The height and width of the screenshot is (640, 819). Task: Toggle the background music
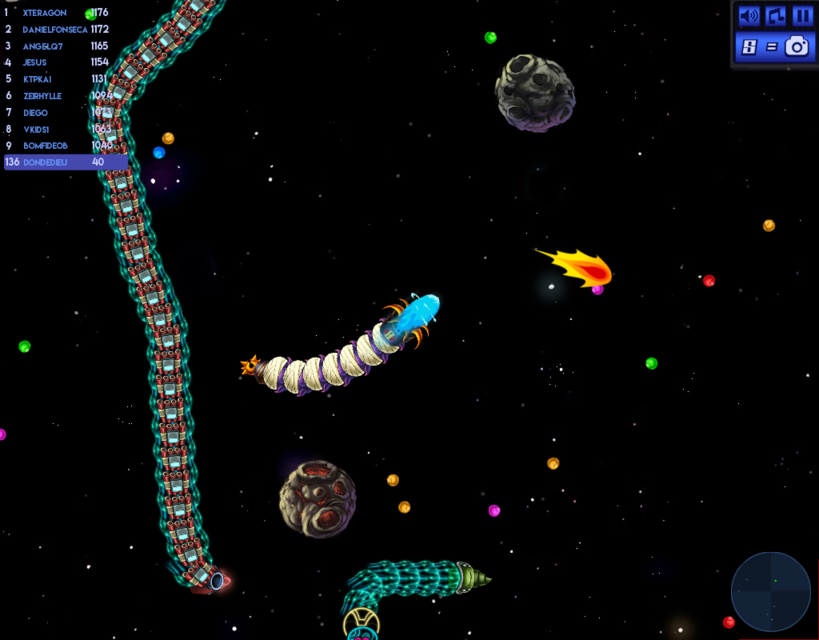pos(776,16)
